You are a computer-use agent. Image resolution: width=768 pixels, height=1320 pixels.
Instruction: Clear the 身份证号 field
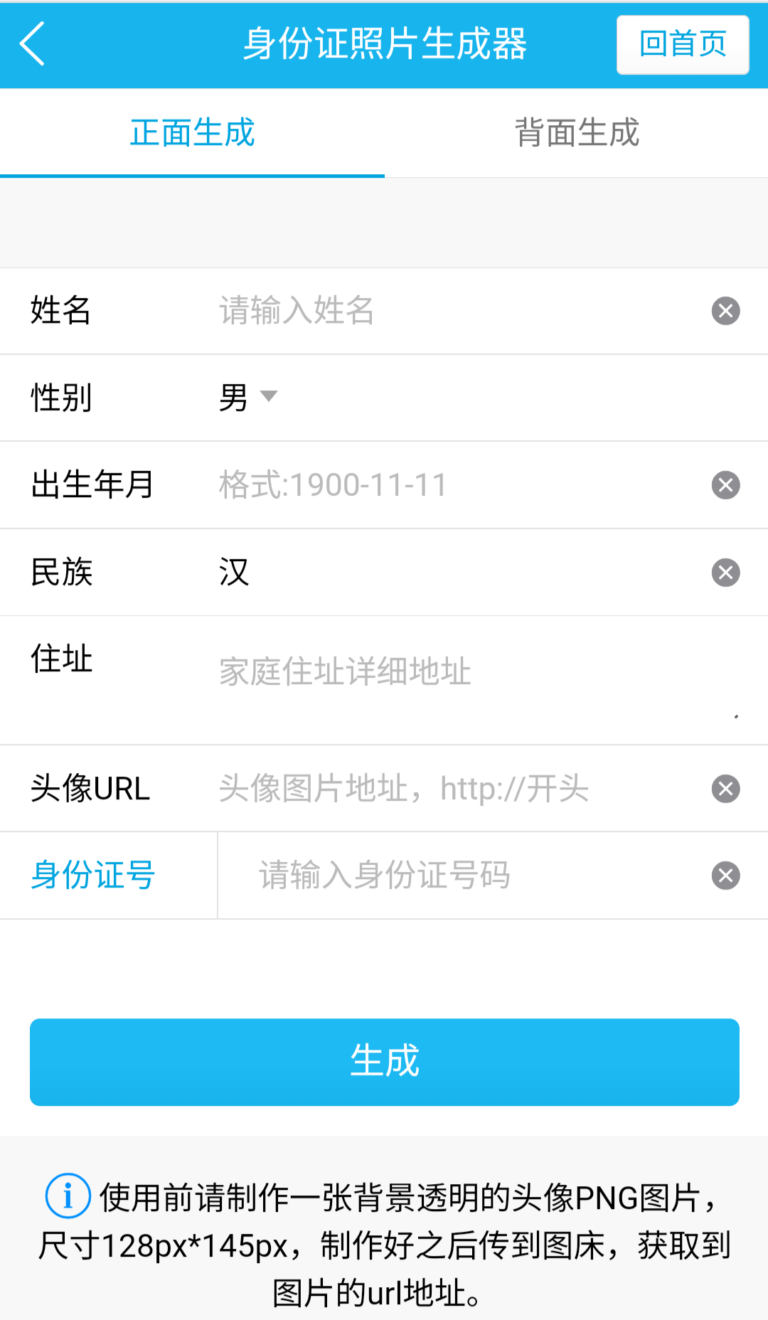725,876
